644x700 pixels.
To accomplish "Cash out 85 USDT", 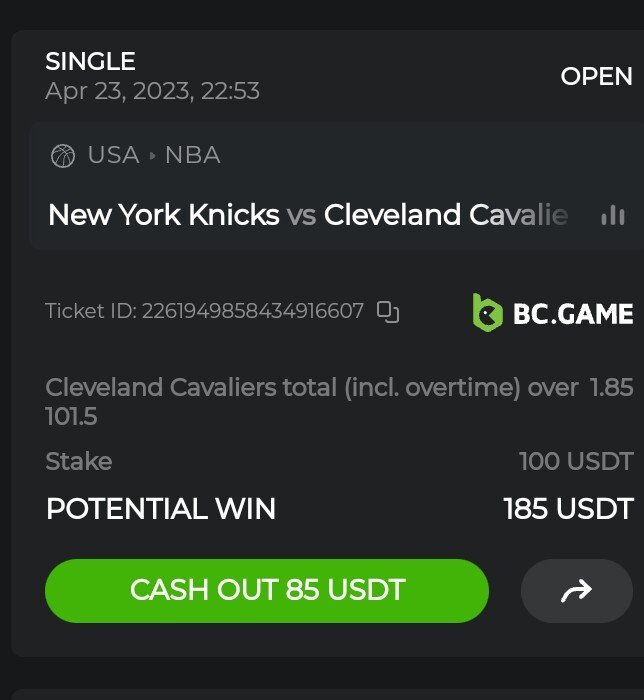I will tap(266, 590).
